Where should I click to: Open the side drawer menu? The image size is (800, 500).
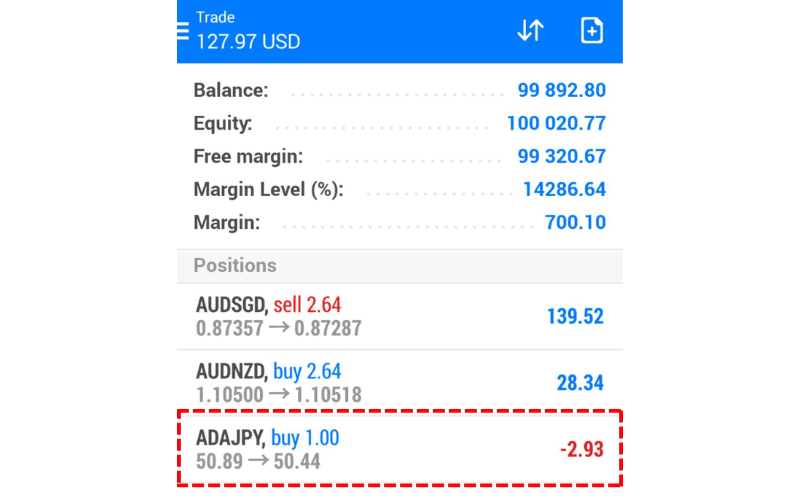coord(183,30)
